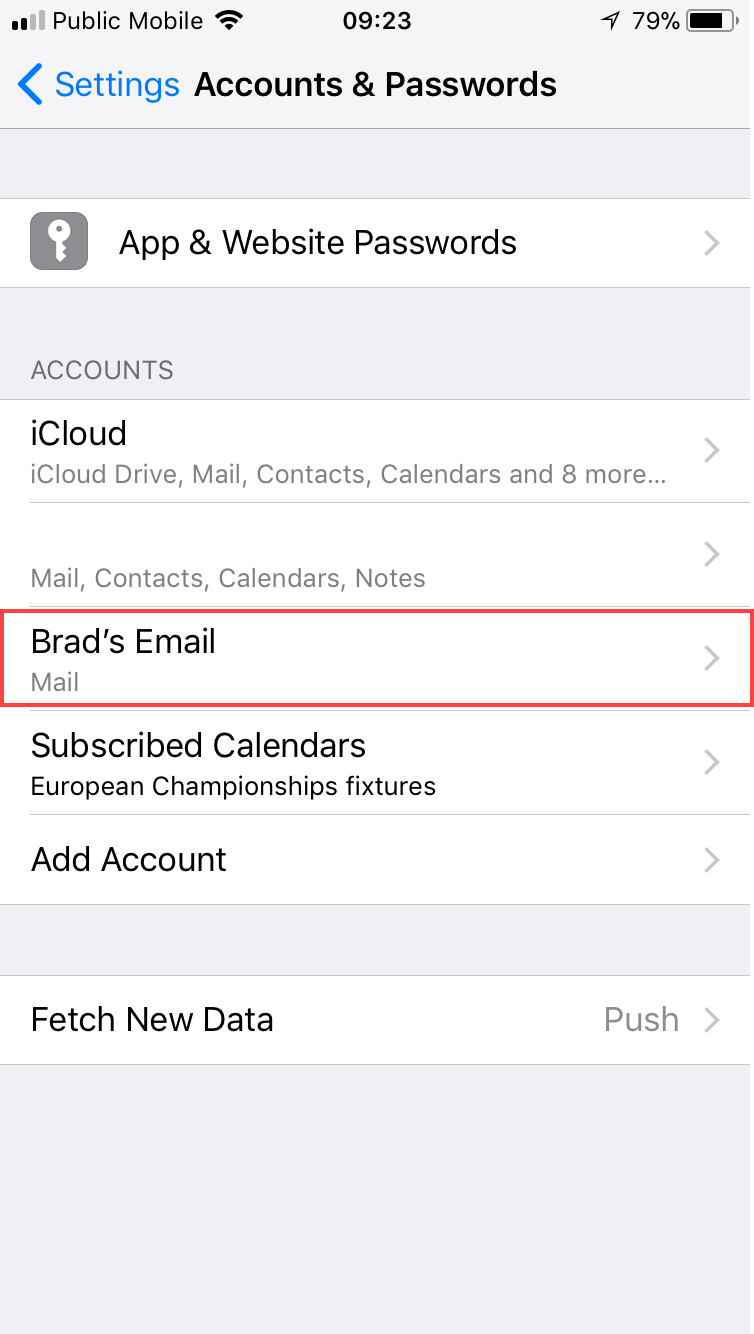754x1334 pixels.
Task: Open Subscribed Calendars
Action: (x=377, y=763)
